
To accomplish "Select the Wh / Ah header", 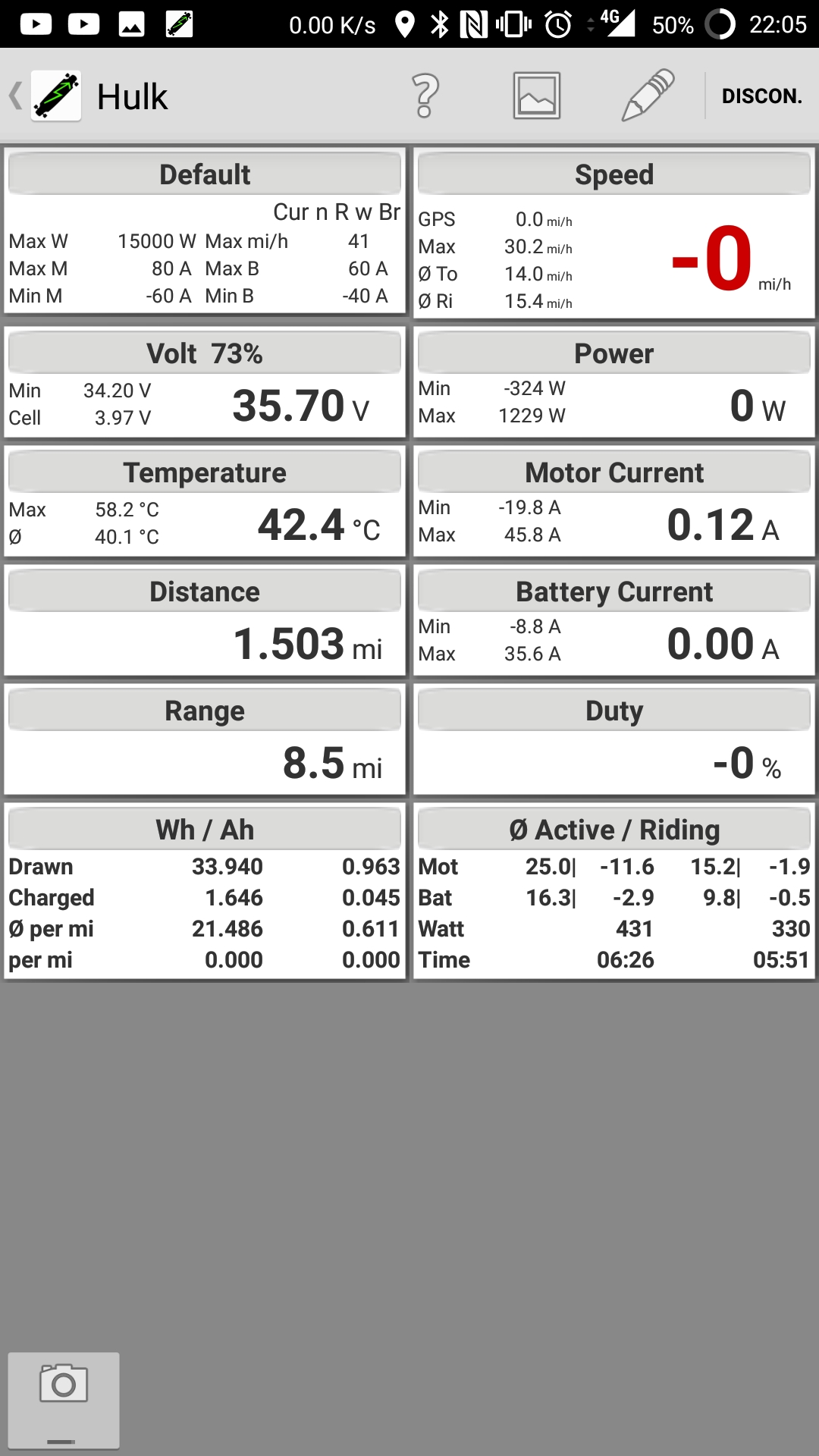I will pyautogui.click(x=205, y=830).
